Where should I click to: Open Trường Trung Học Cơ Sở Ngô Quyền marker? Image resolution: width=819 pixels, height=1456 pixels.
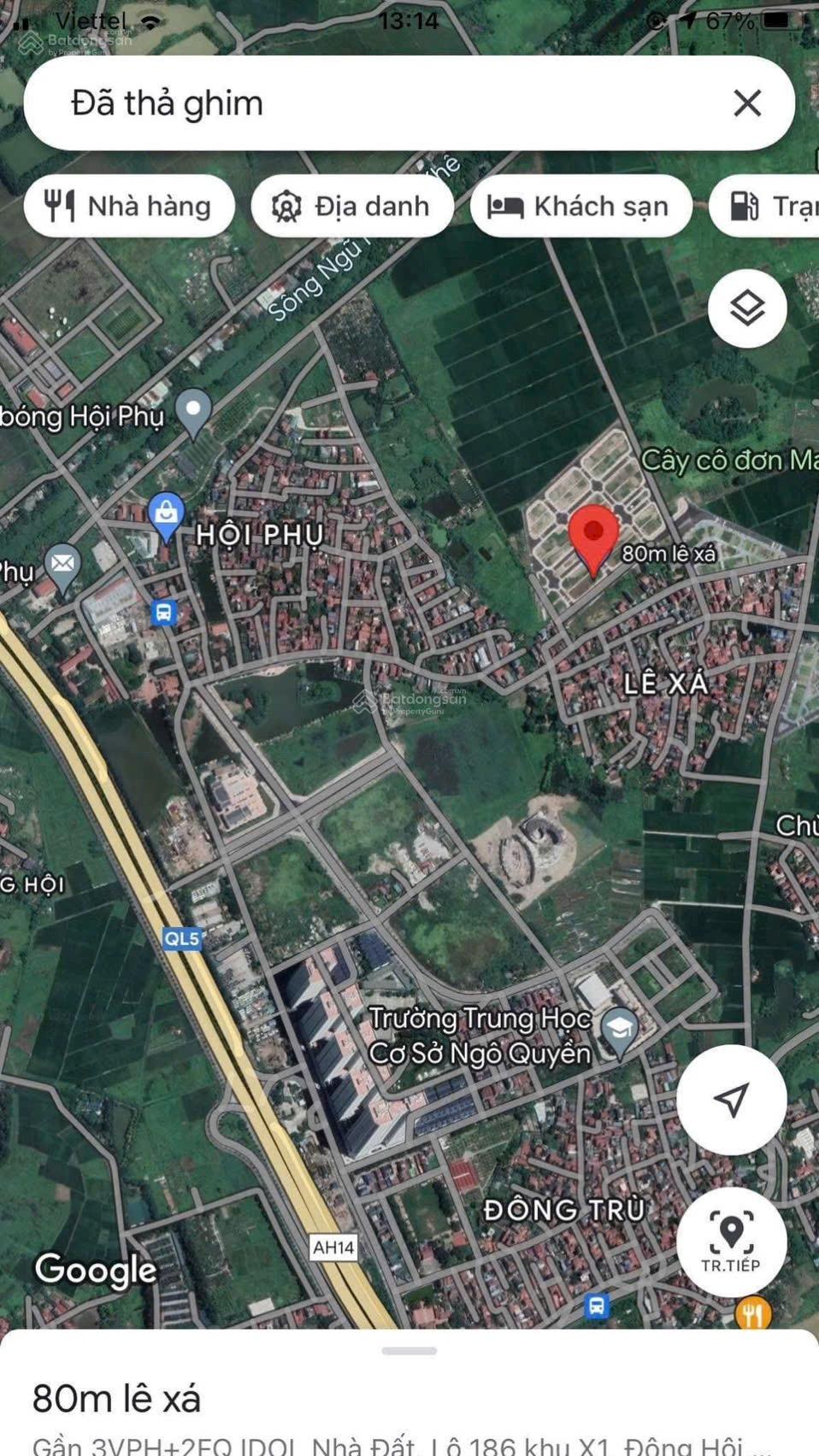pos(619,1029)
